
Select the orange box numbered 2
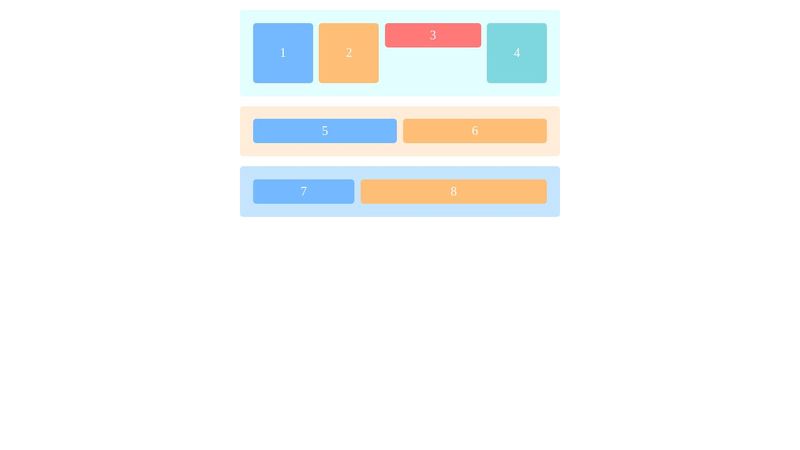[x=349, y=53]
